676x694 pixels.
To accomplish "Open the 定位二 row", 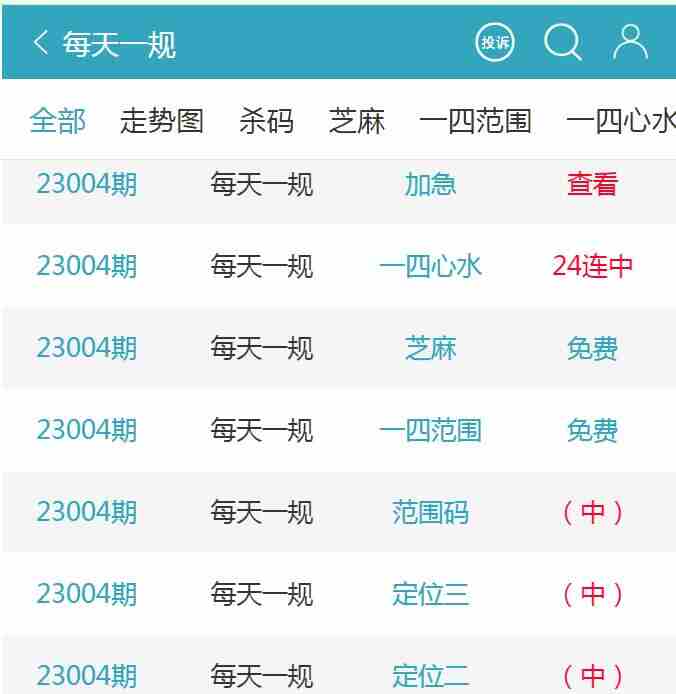I will [430, 676].
